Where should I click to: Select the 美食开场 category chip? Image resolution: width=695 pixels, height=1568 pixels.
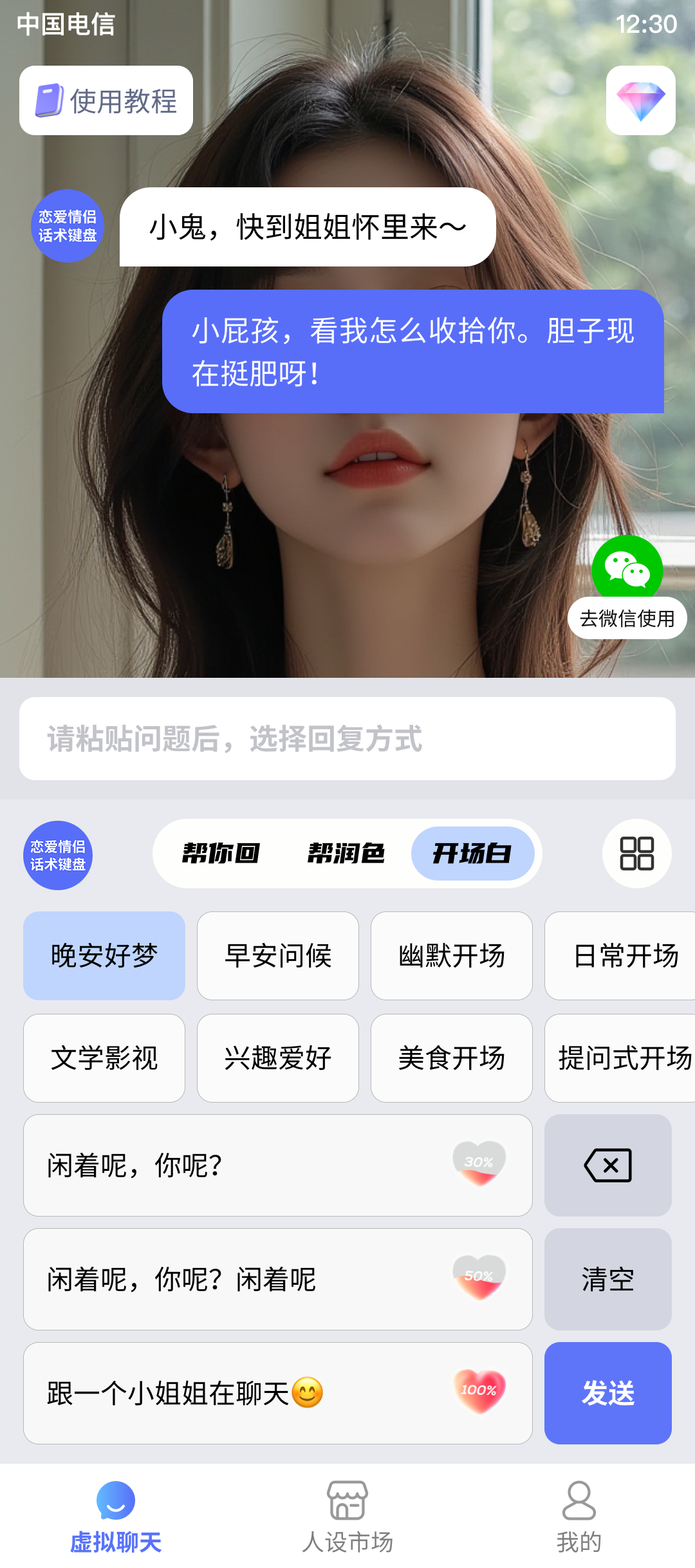click(452, 1058)
